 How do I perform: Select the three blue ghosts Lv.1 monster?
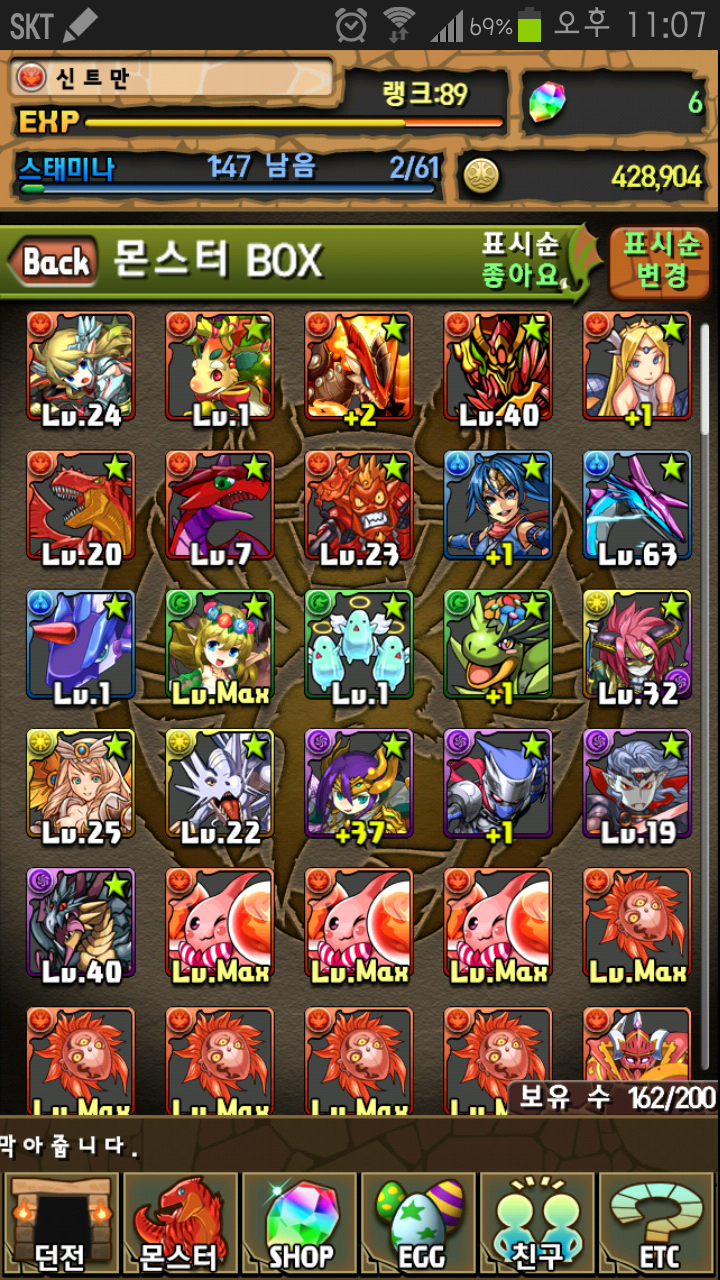pos(359,645)
